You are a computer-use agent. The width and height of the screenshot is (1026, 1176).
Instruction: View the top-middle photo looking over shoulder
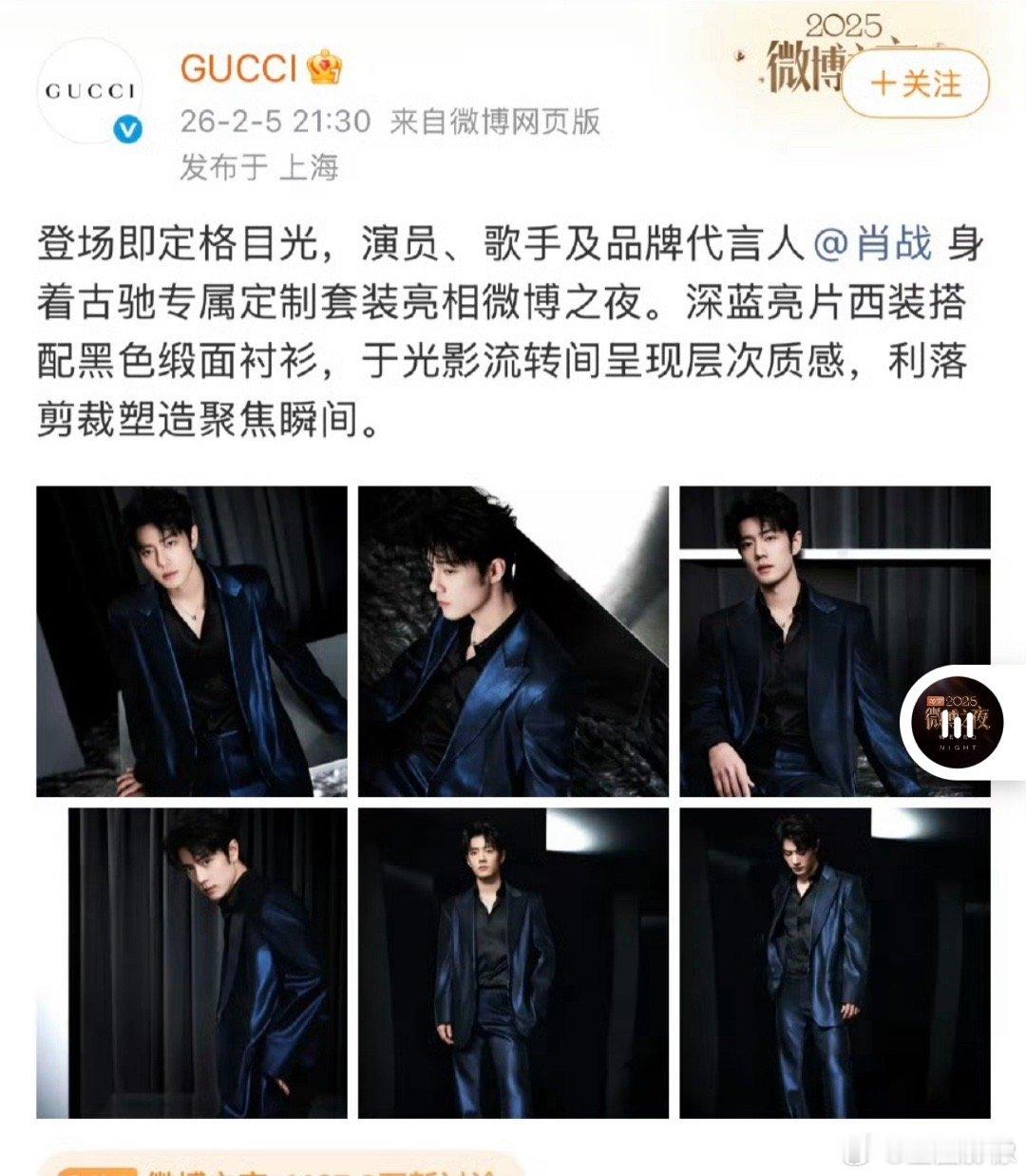tap(513, 640)
